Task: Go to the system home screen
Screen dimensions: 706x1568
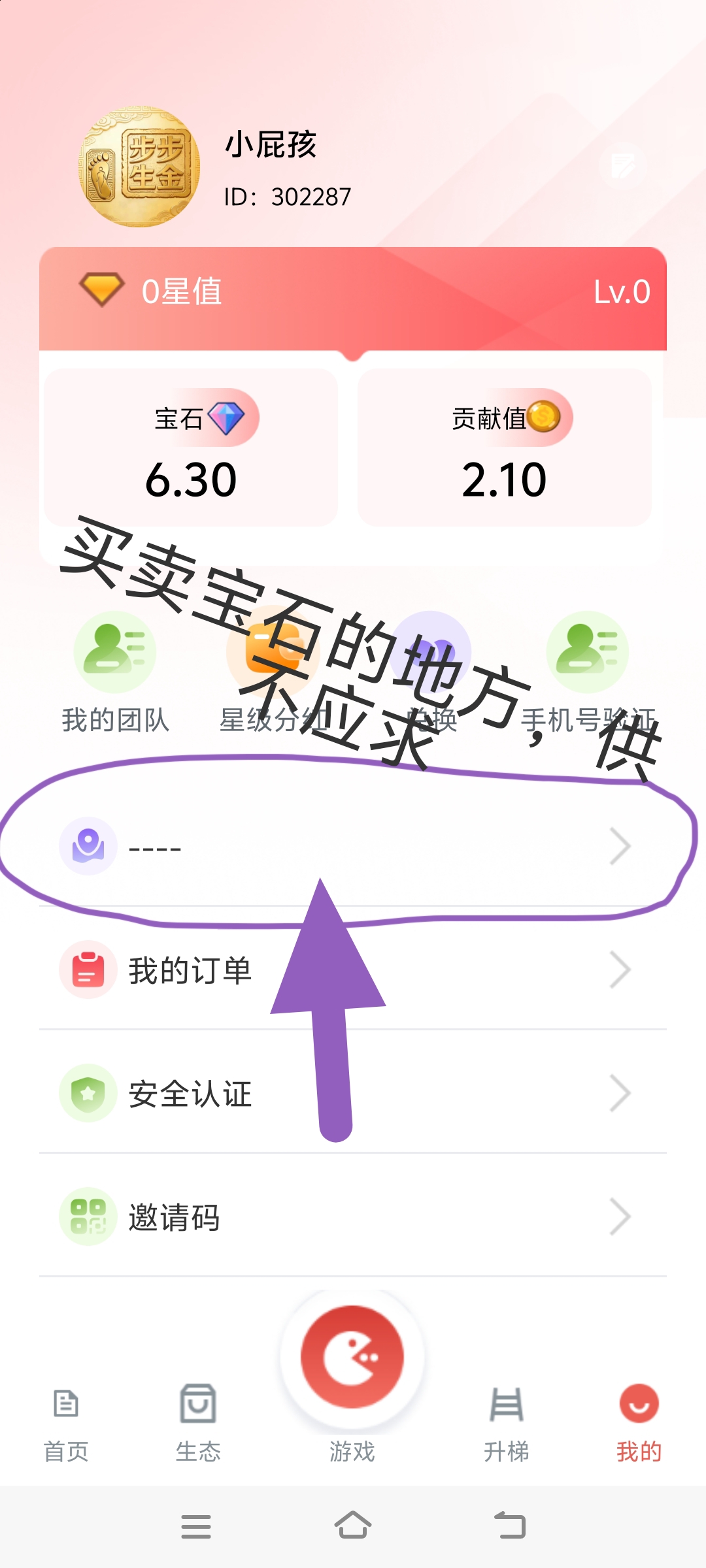Action: tap(353, 1526)
